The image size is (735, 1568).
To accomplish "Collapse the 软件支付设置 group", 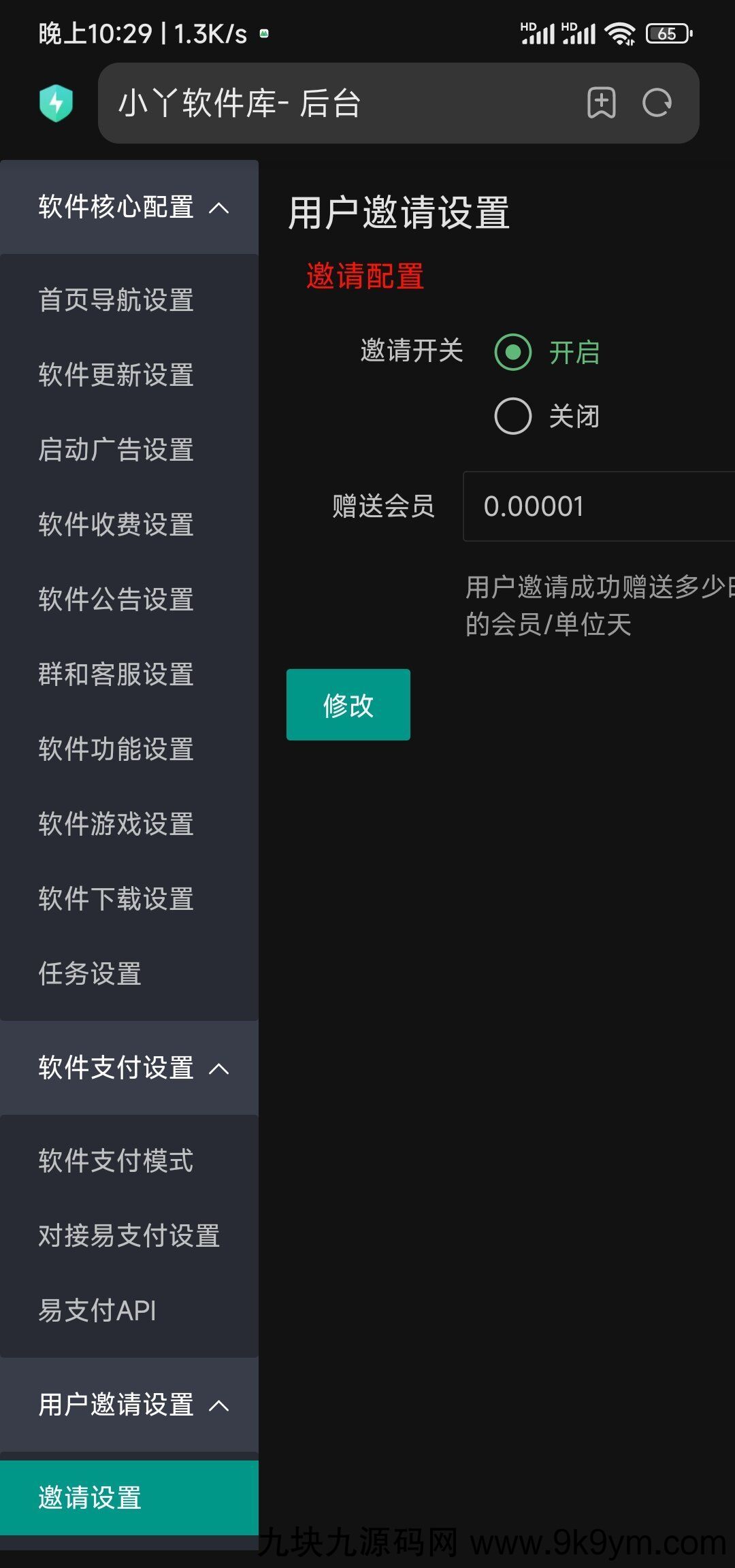I will pos(129,1068).
